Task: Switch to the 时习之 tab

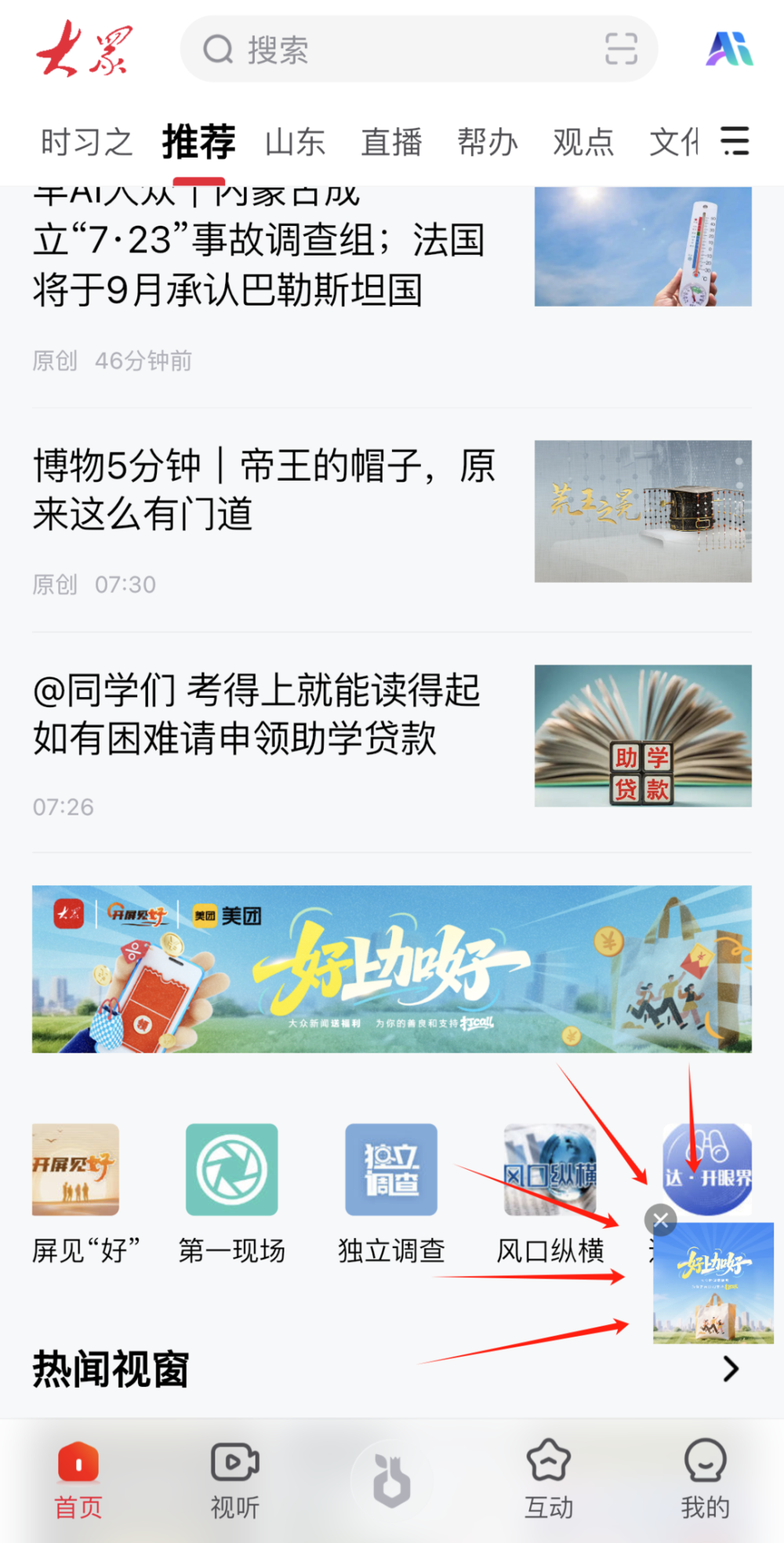Action: (86, 143)
